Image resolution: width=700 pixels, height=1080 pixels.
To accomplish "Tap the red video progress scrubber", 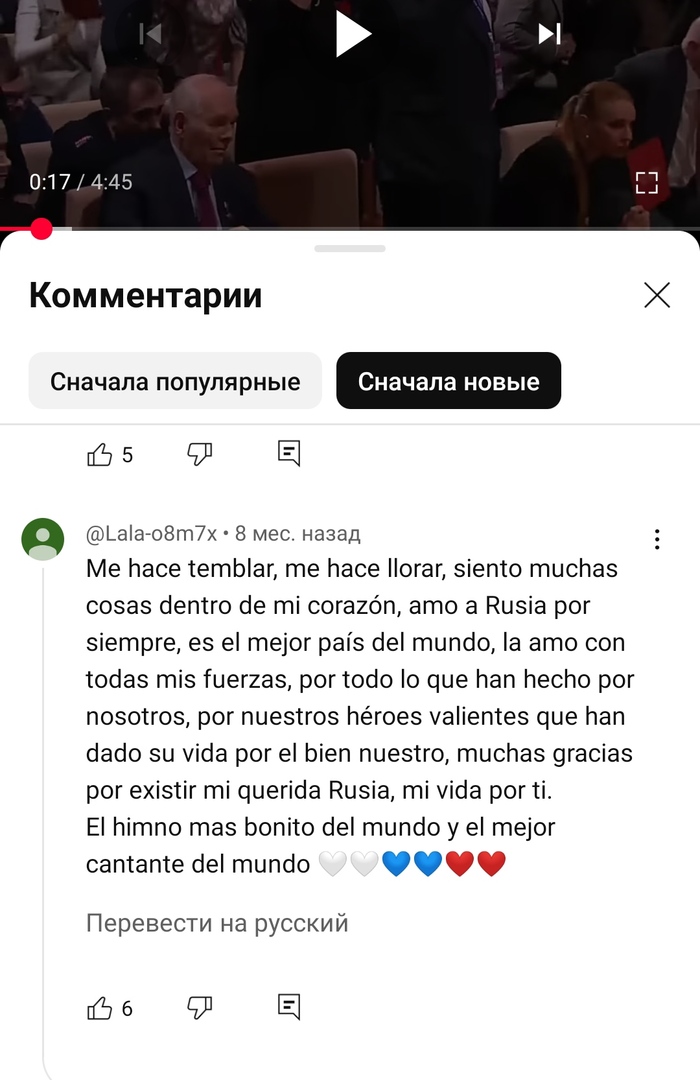I will pos(41,229).
